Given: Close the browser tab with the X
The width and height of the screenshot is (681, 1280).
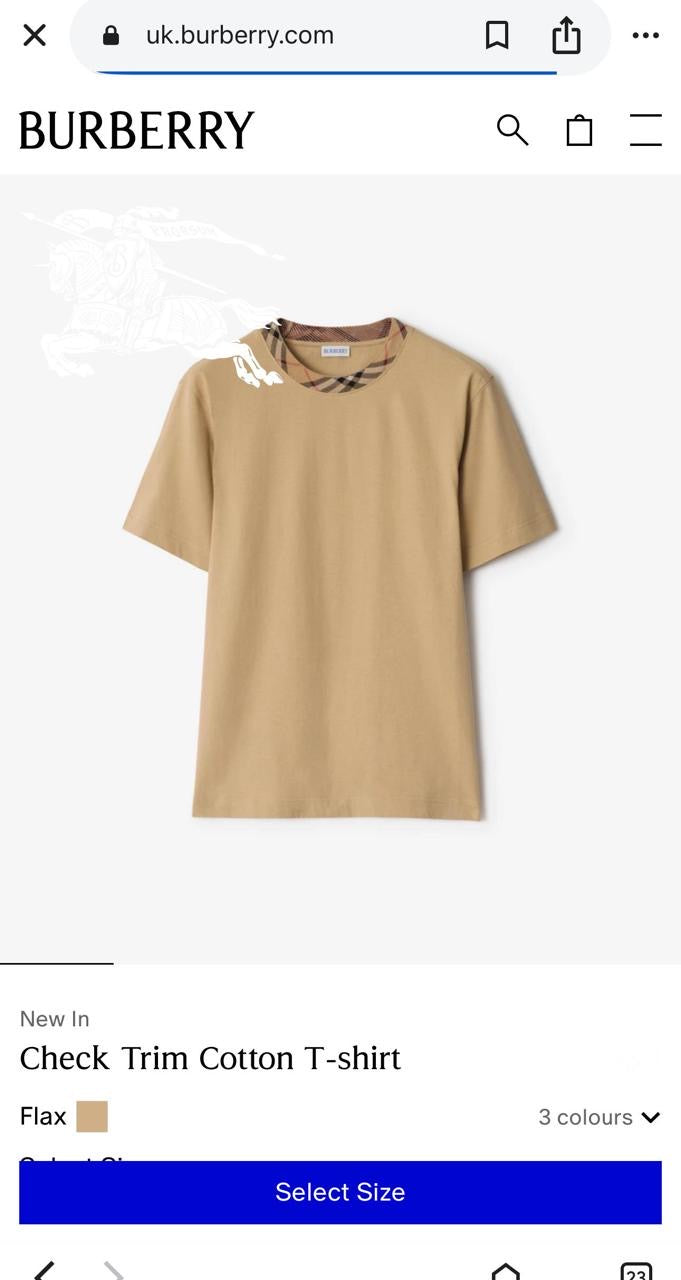Looking at the screenshot, I should click(x=34, y=36).
